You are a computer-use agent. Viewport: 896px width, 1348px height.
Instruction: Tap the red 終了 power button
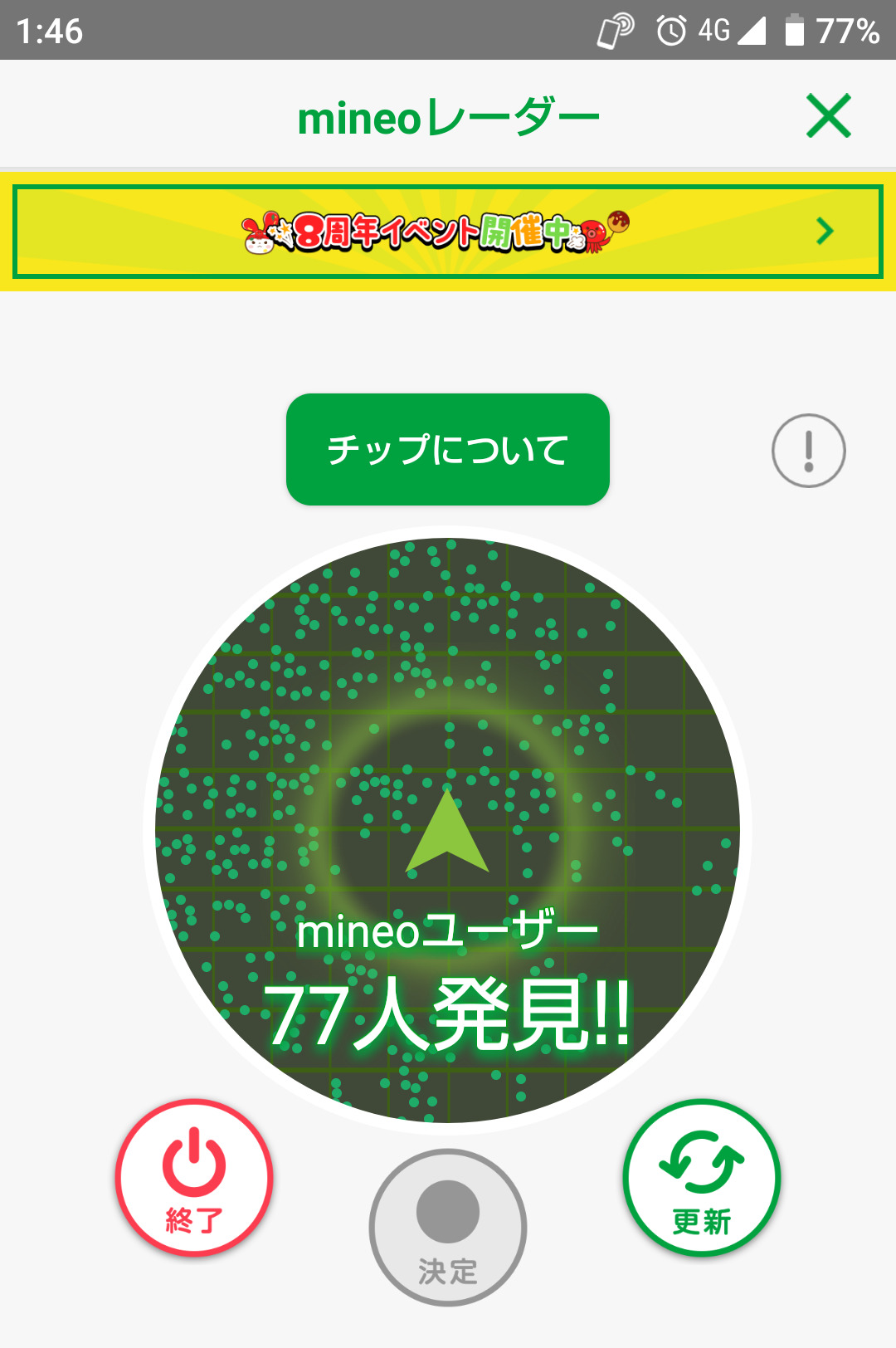click(194, 1178)
